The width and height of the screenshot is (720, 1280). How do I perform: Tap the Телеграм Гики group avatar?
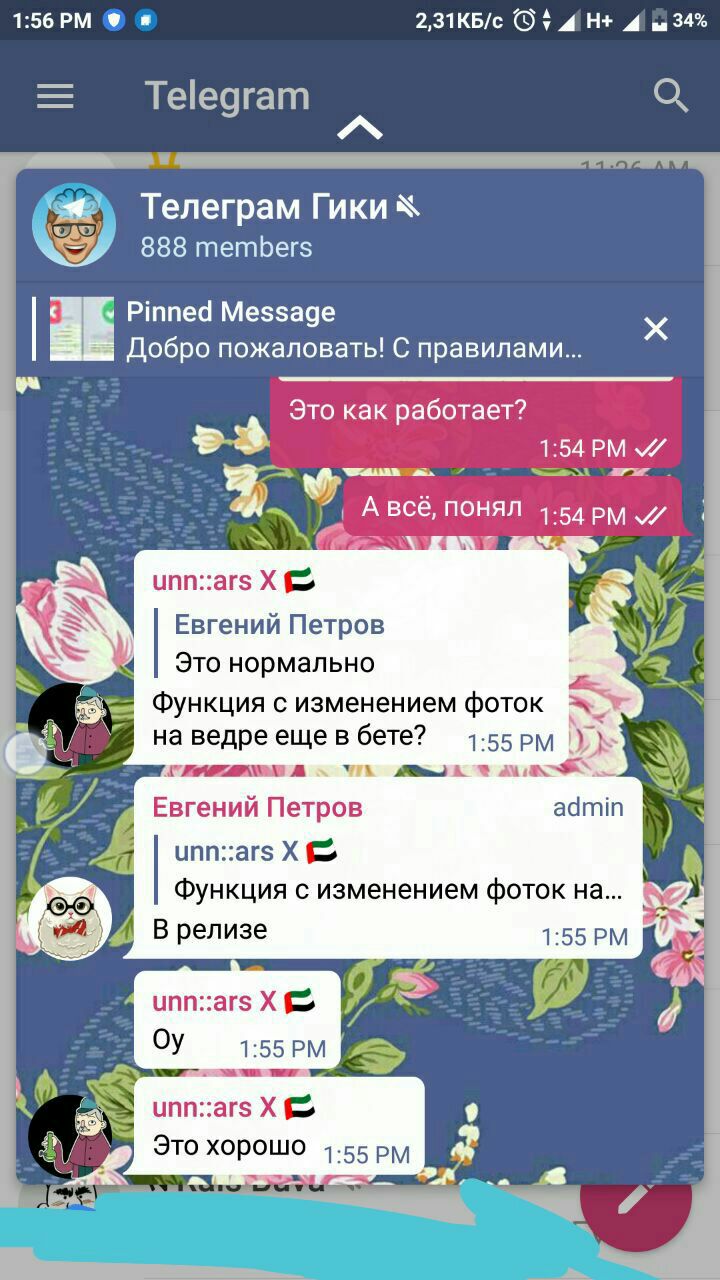click(x=73, y=225)
